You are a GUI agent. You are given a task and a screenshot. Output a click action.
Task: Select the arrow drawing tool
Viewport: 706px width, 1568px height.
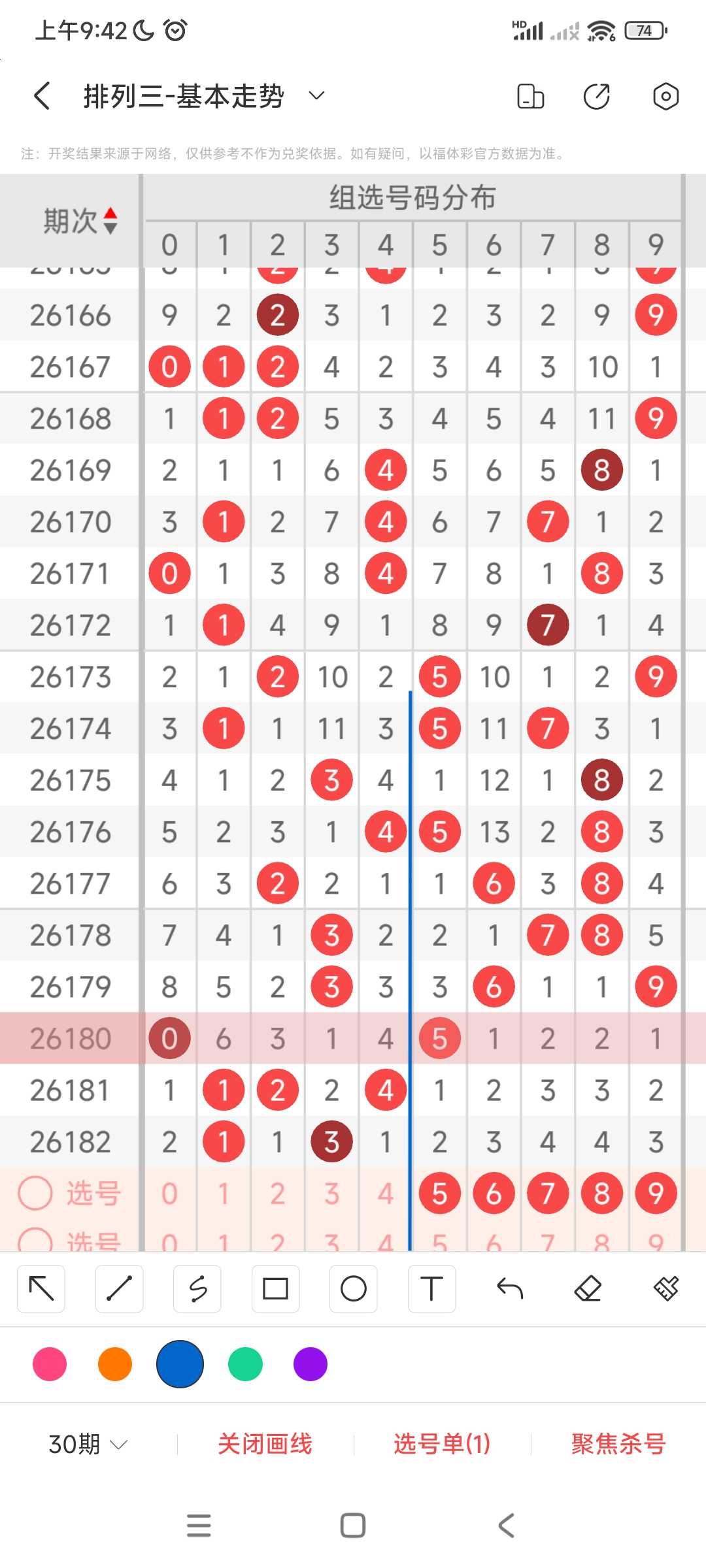pos(41,1288)
